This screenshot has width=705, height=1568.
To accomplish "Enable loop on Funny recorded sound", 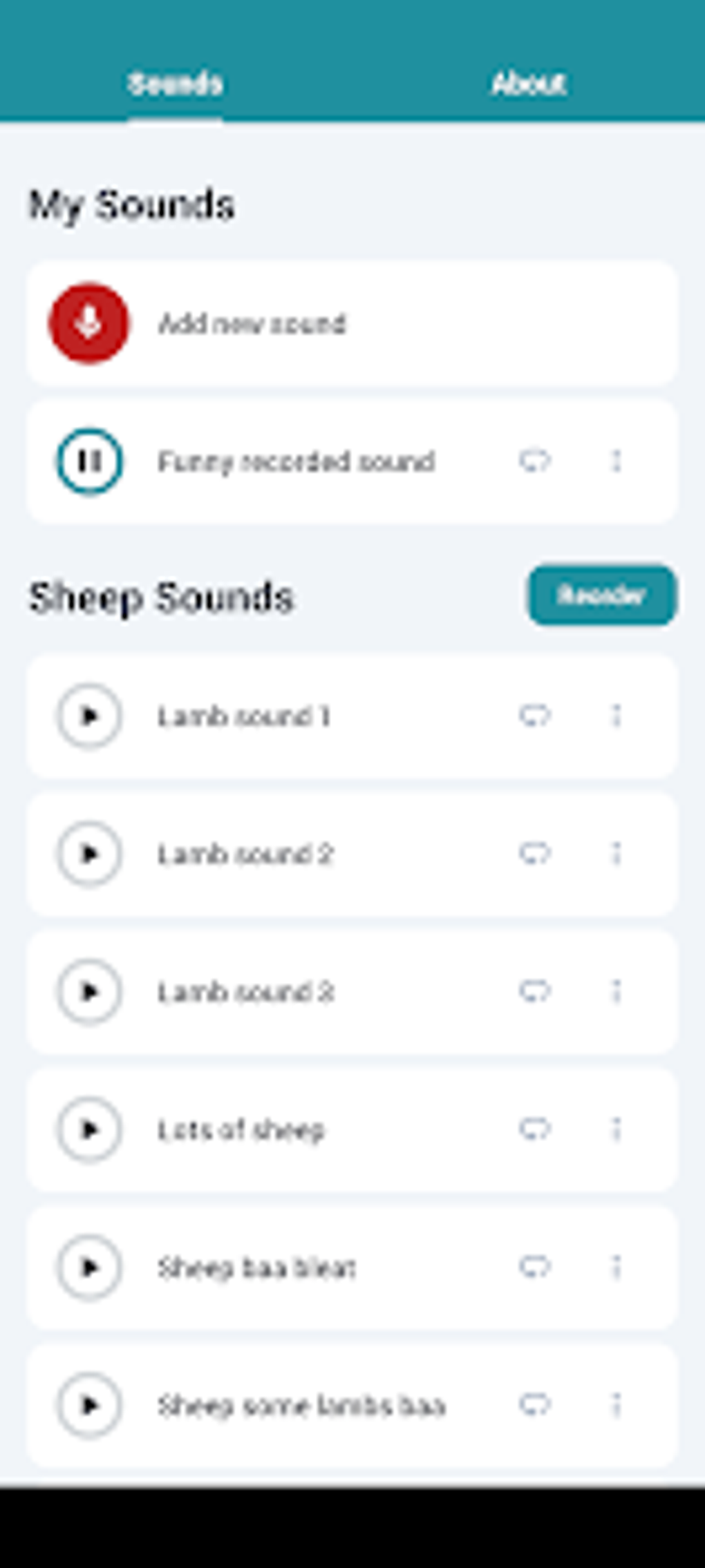I will [534, 461].
